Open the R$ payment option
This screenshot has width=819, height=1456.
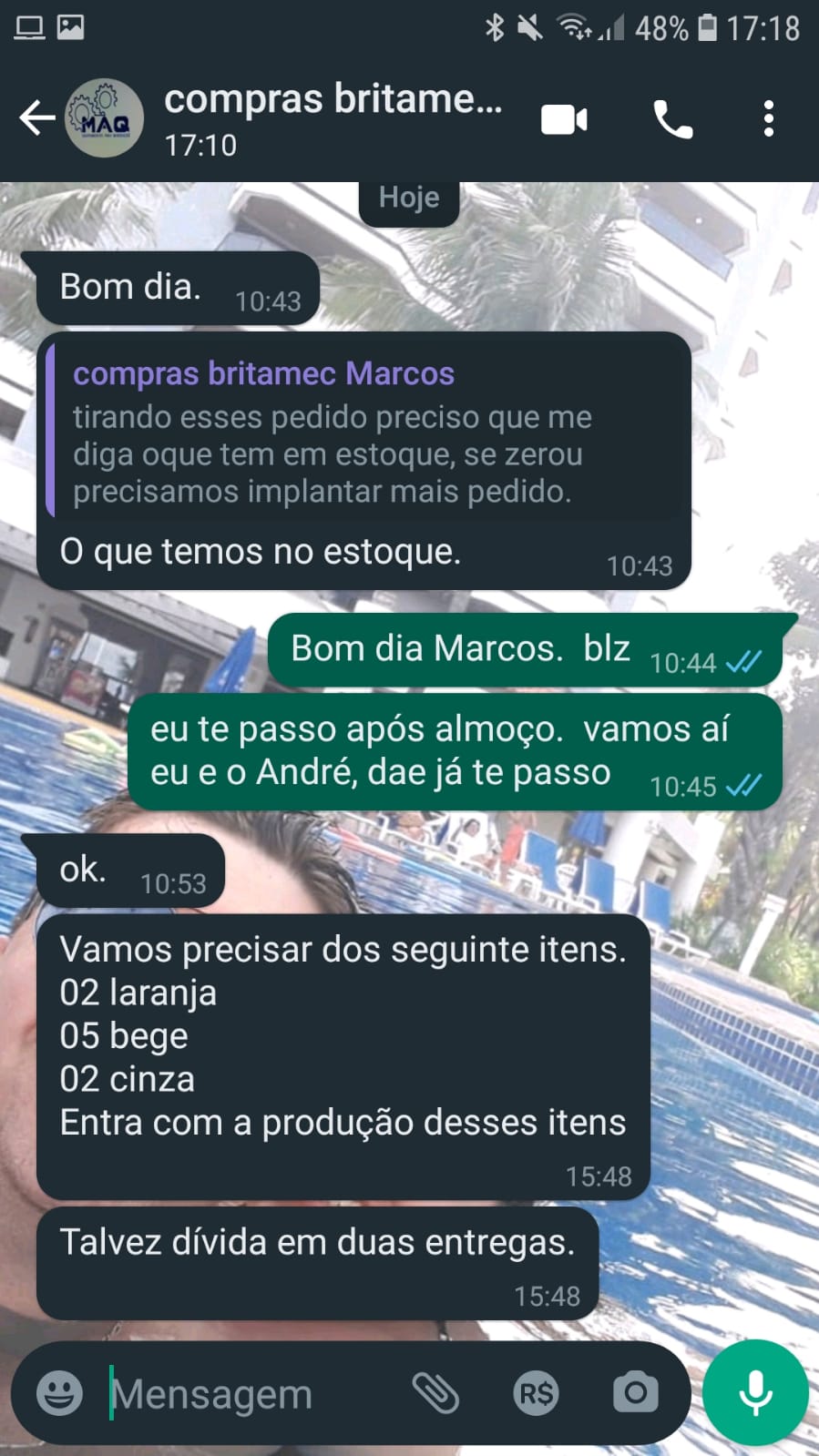(536, 1393)
